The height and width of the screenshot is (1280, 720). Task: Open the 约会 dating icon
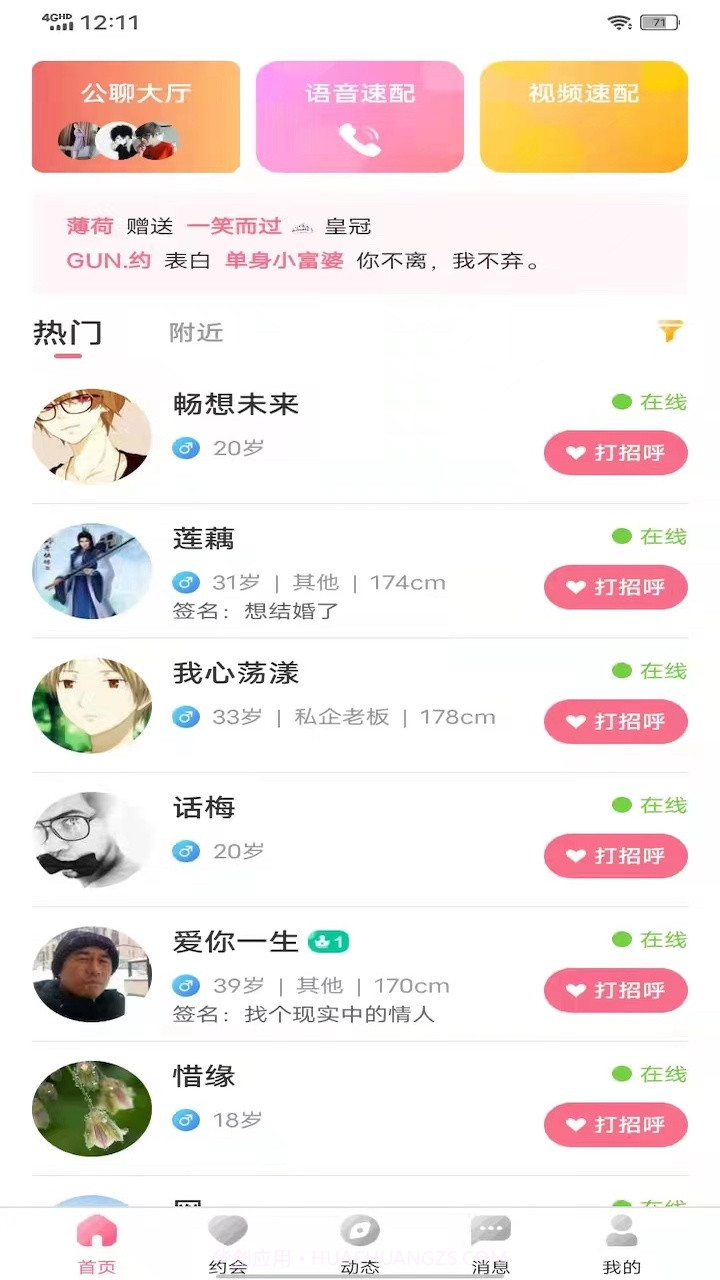pos(227,1232)
